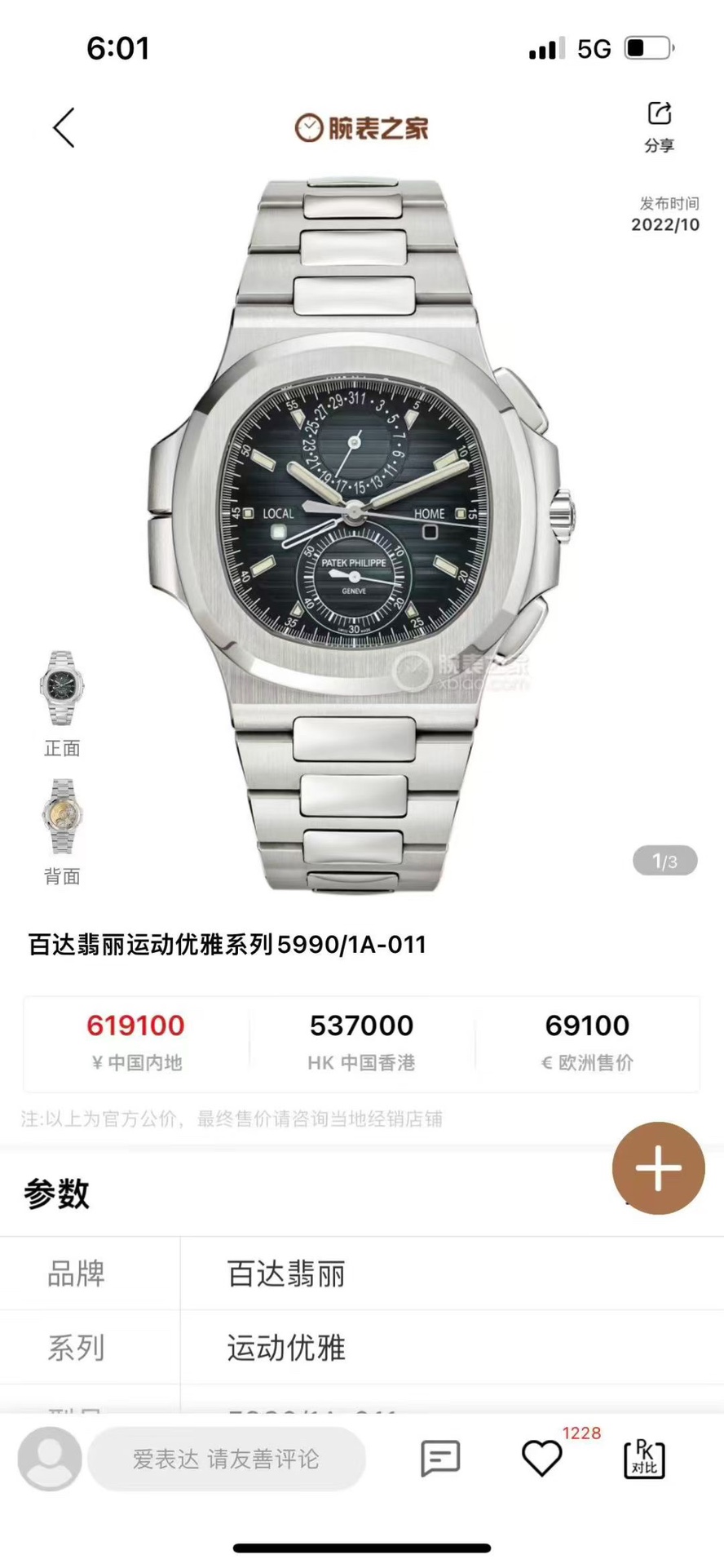The image size is (724, 1568).
Task: Go back using the top-left arrow
Action: 64,128
